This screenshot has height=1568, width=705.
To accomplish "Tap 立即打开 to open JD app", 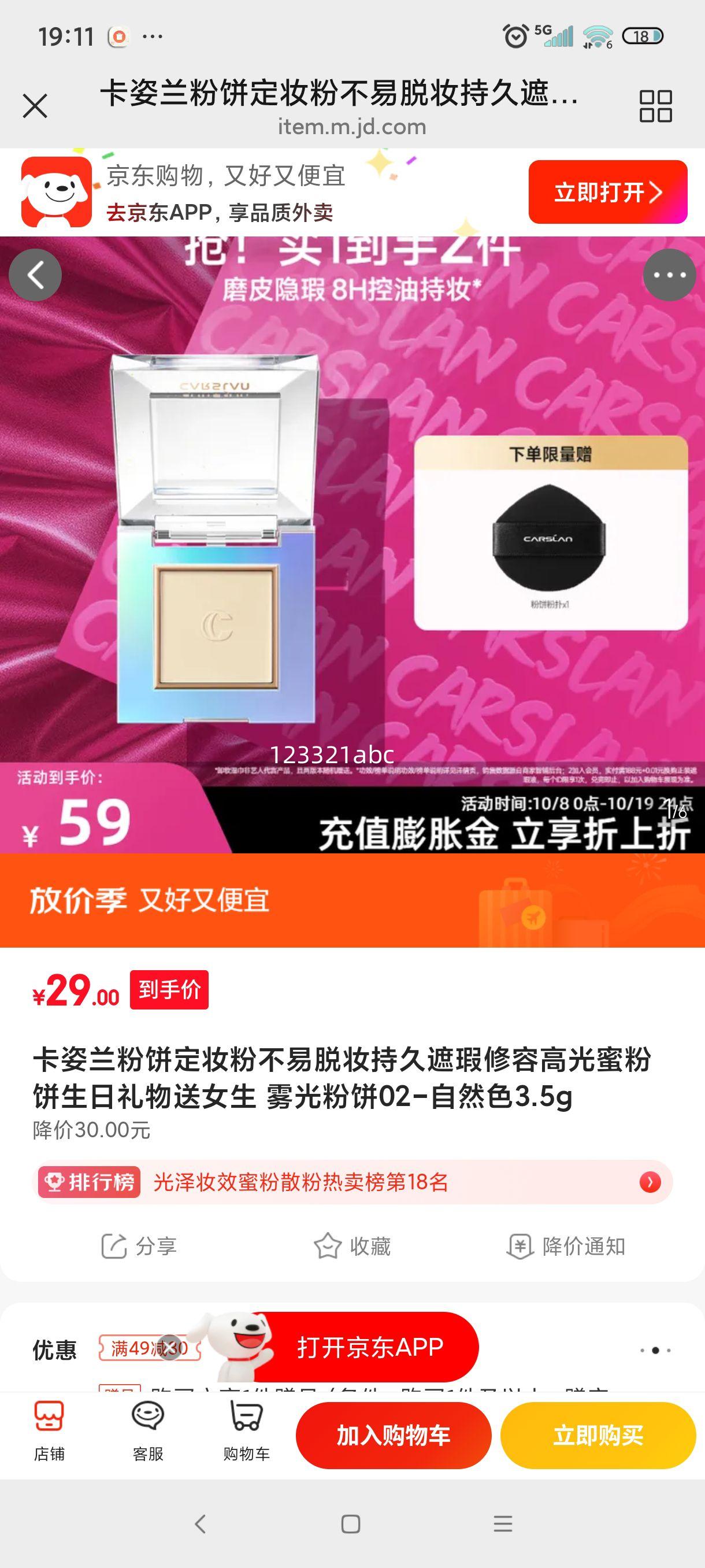I will point(607,193).
